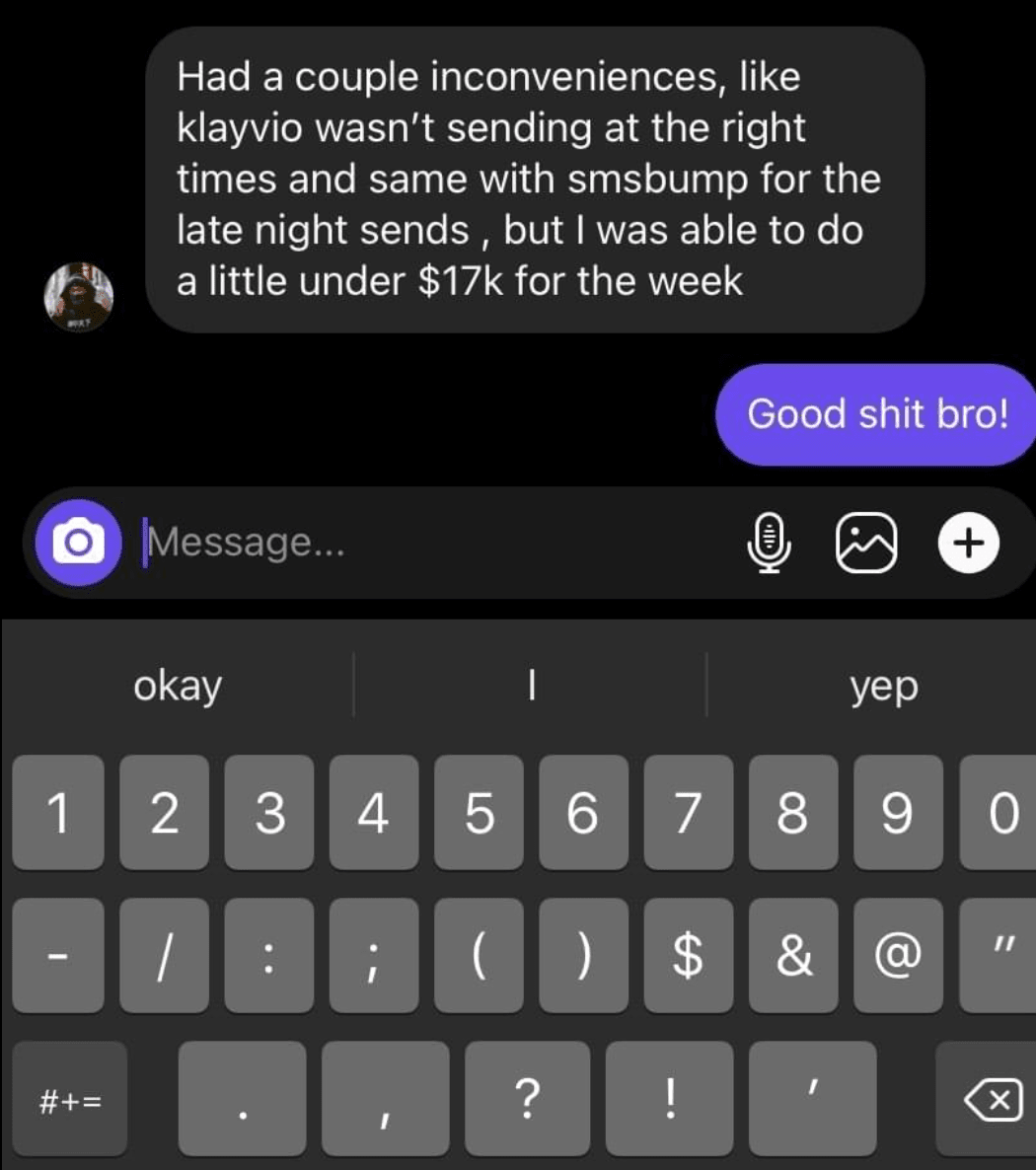
Task: Switch to the #+= symbols keyboard
Action: click(x=70, y=1098)
